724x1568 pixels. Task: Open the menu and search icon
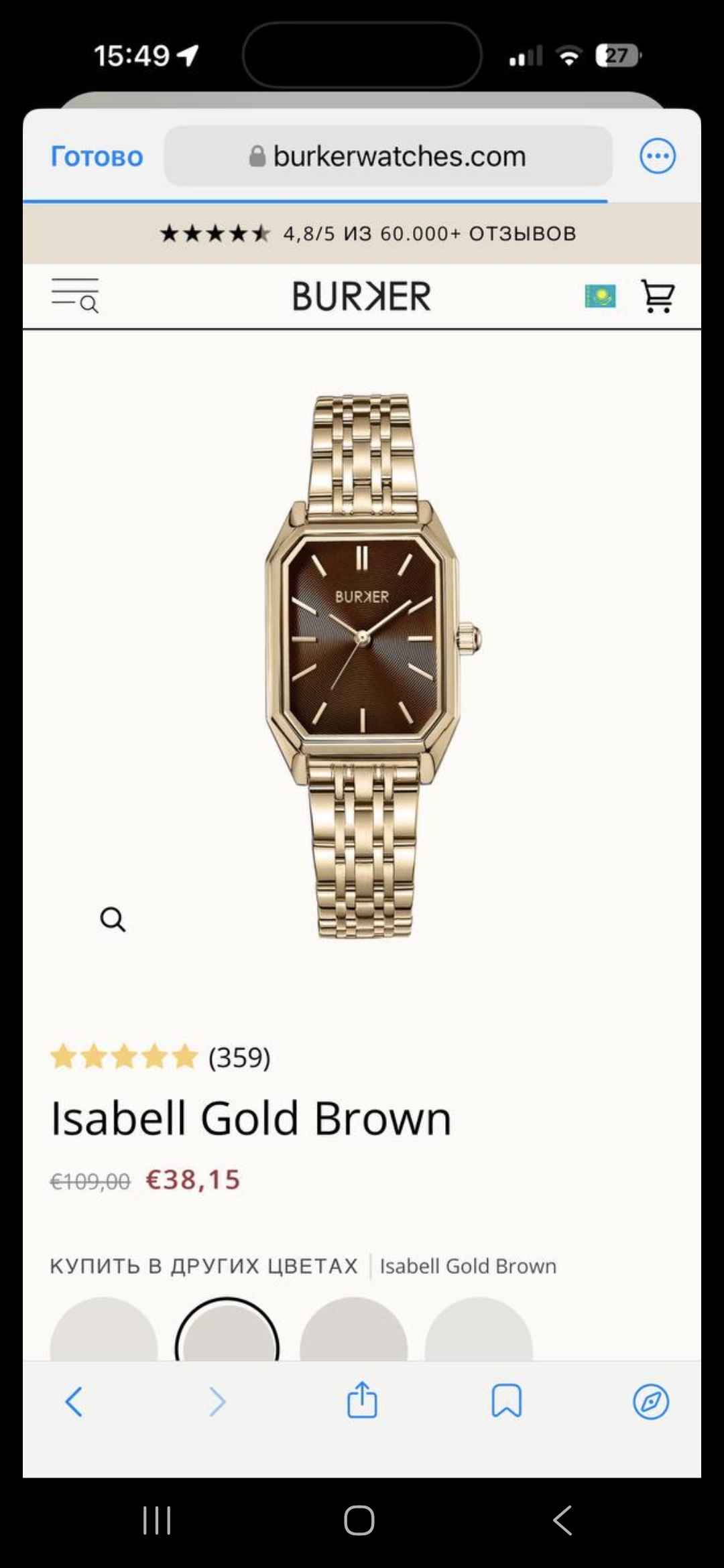(x=75, y=296)
